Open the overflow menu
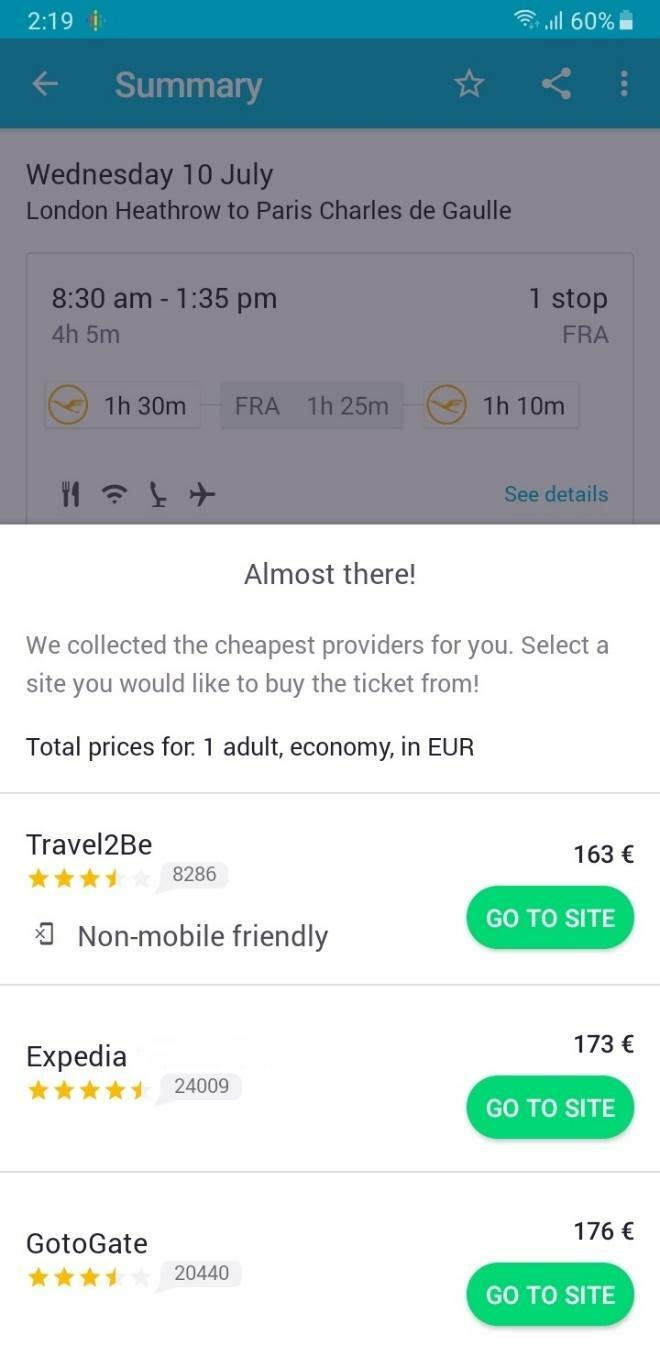This screenshot has height=1357, width=660. [624, 85]
